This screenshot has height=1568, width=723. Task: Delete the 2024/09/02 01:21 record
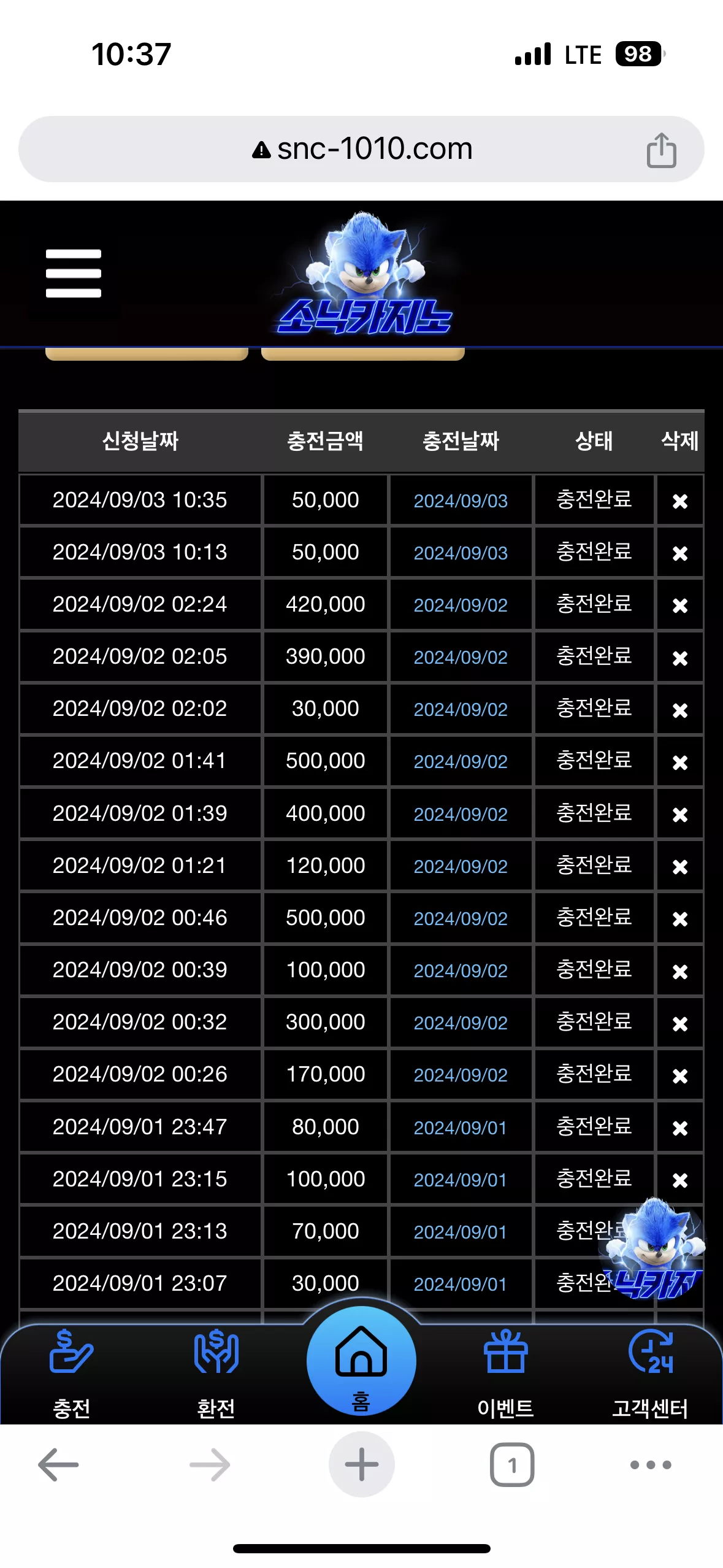tap(679, 867)
